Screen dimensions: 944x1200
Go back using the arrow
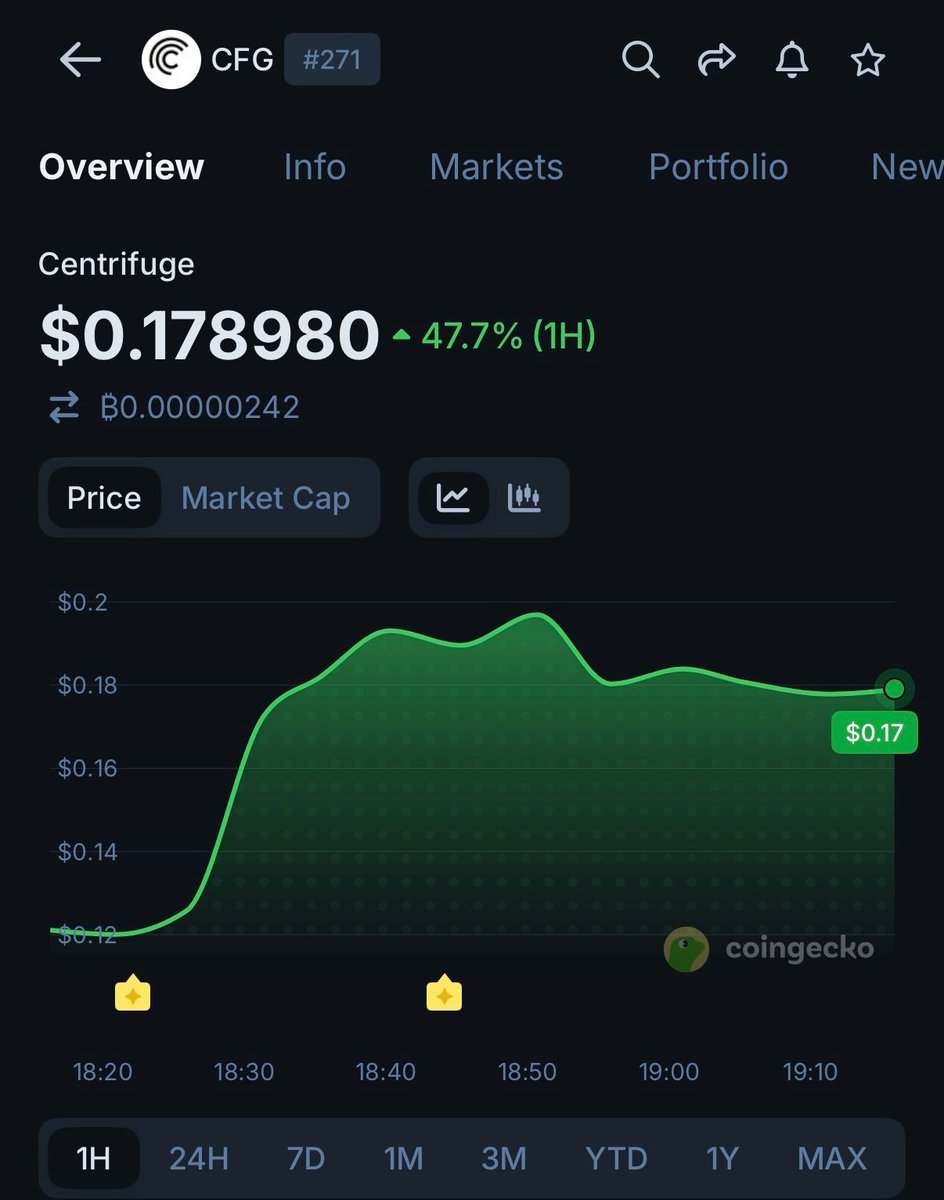(80, 61)
